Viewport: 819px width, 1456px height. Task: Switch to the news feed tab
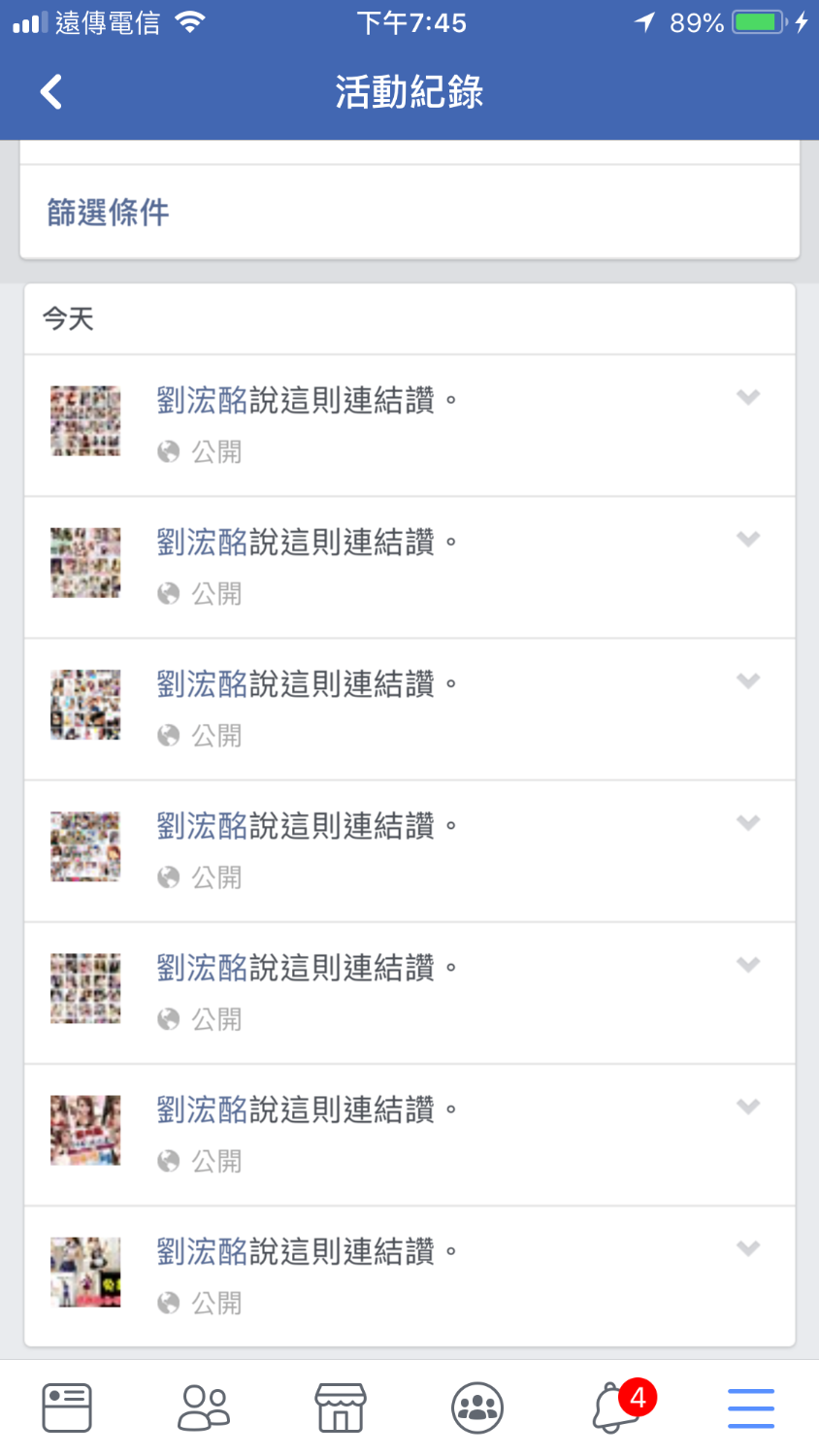click(x=67, y=1407)
